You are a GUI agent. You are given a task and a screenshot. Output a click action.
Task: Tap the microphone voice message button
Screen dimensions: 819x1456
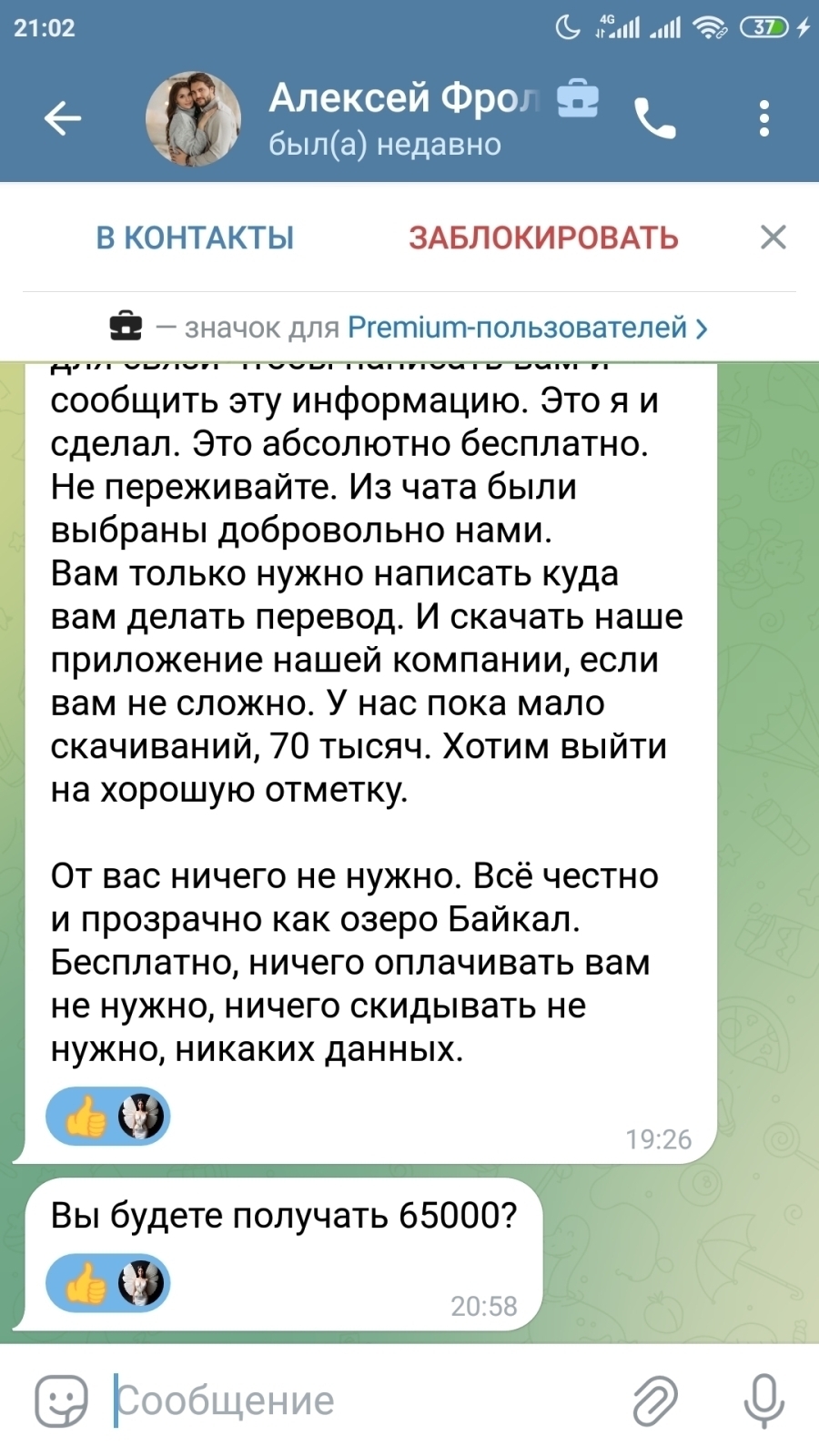[x=763, y=1400]
